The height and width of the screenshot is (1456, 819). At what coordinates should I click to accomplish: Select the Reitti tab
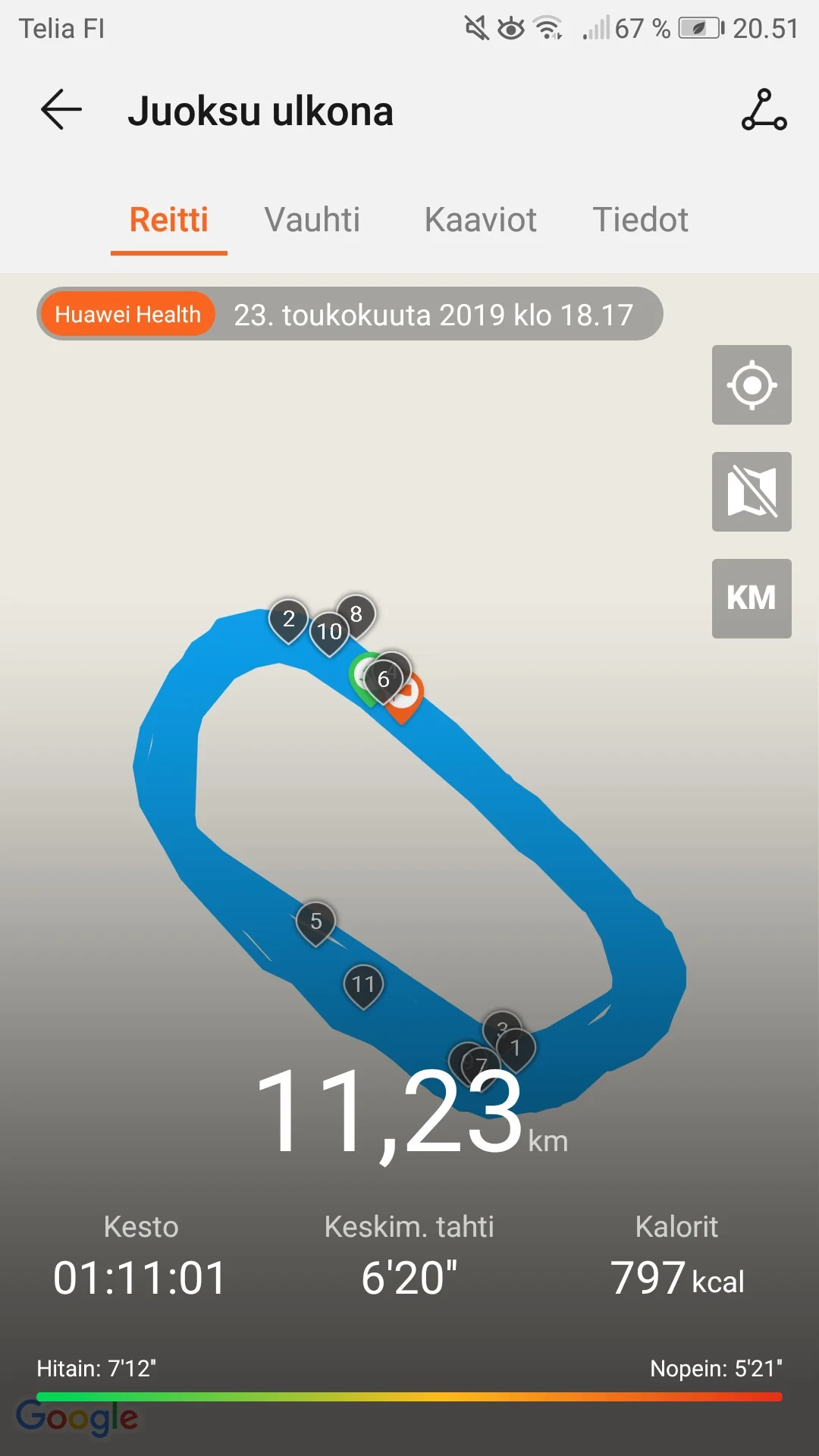coord(168,220)
